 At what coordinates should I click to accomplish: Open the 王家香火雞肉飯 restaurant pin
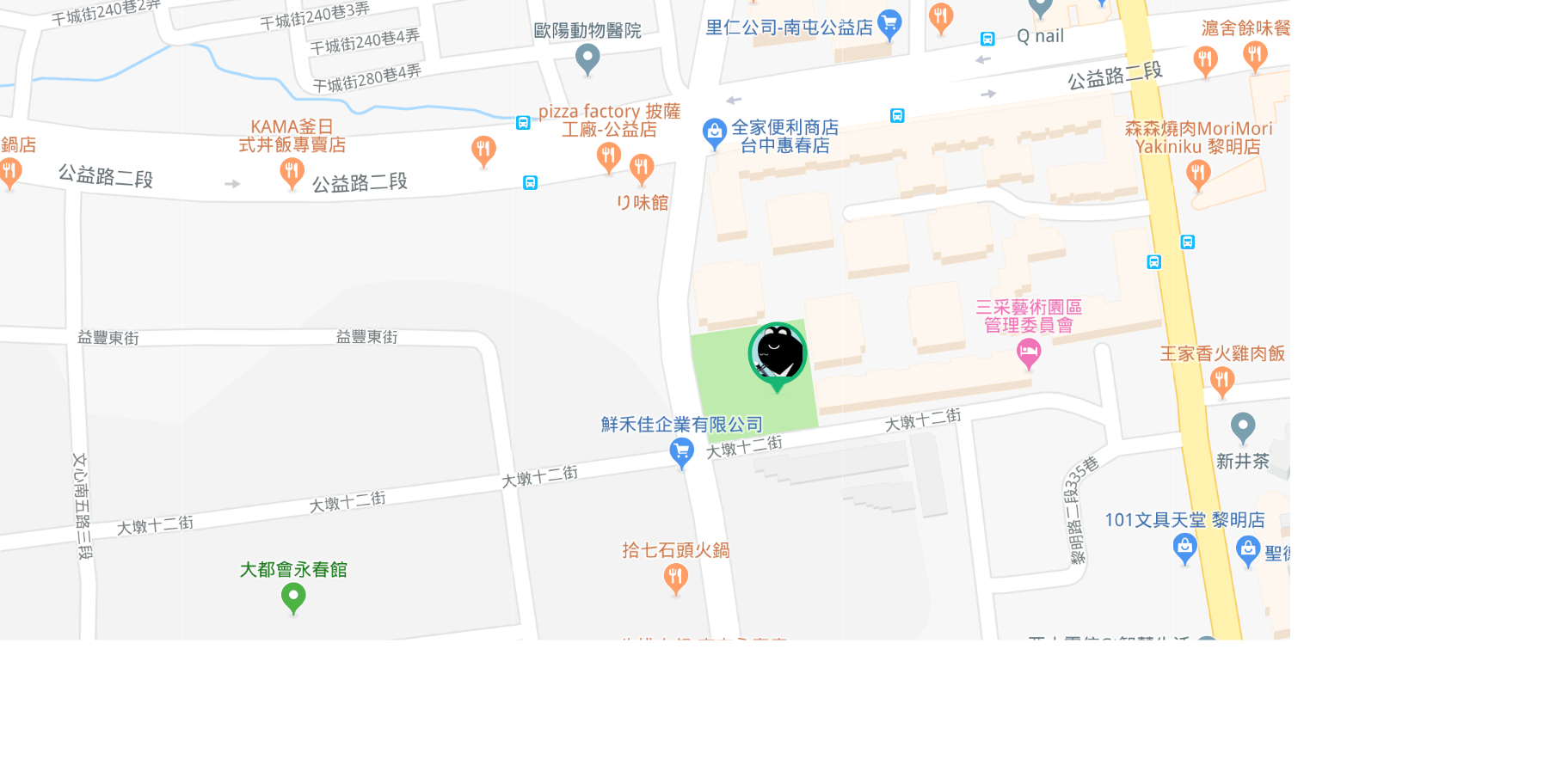(1221, 380)
